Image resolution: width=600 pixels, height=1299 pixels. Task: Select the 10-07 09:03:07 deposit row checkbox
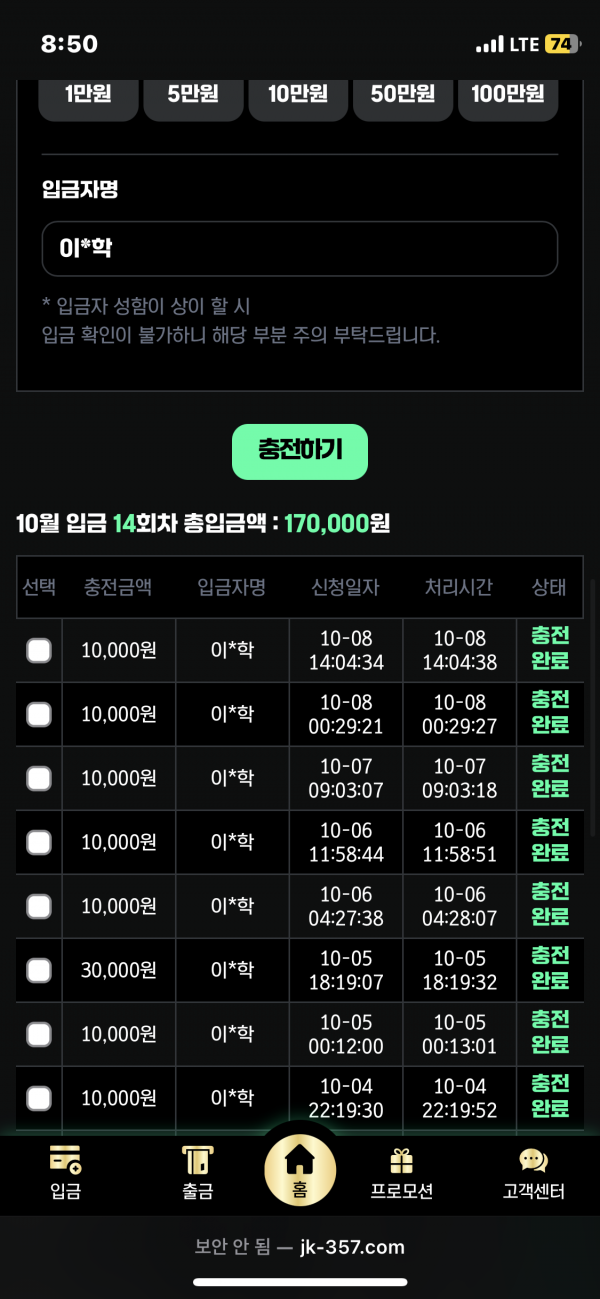click(39, 778)
